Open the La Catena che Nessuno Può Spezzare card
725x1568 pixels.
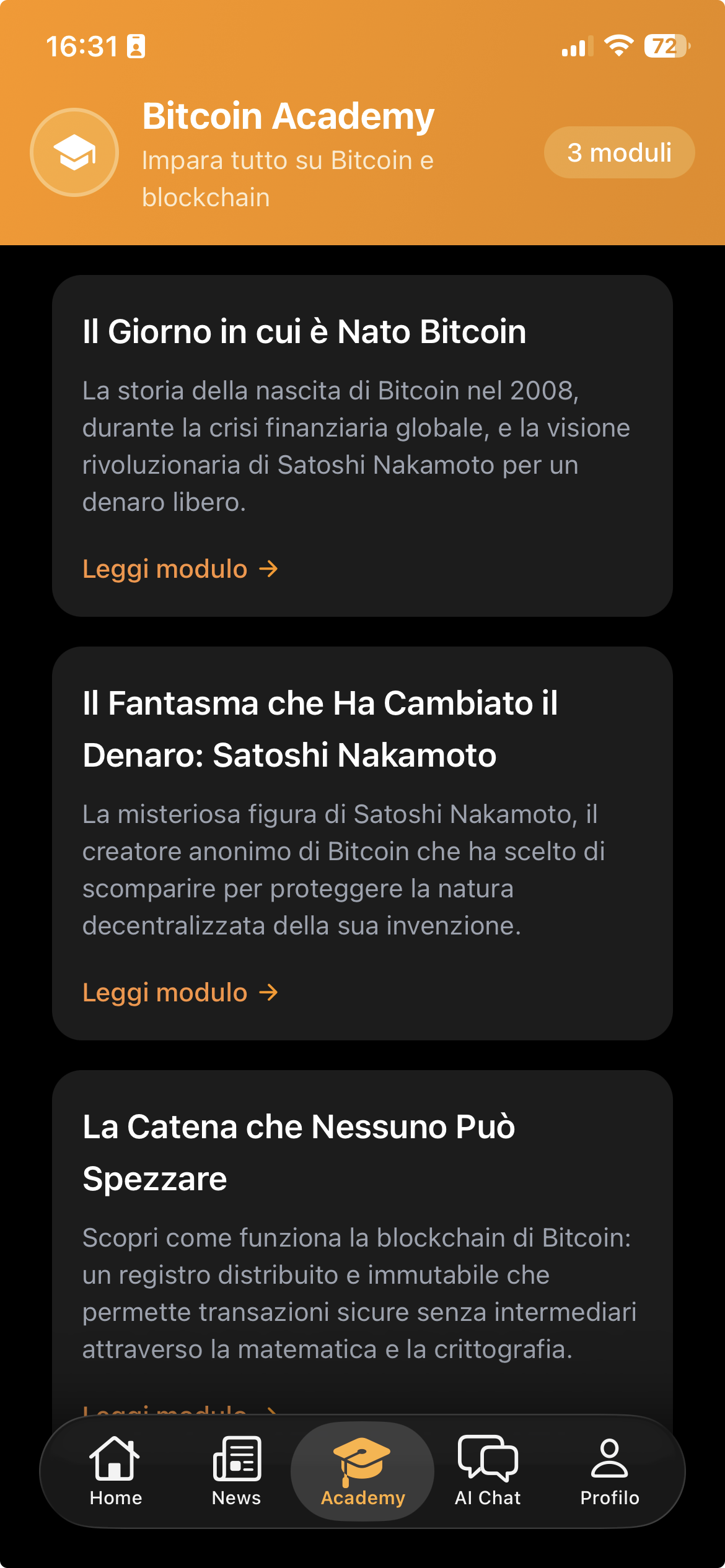(362, 1232)
